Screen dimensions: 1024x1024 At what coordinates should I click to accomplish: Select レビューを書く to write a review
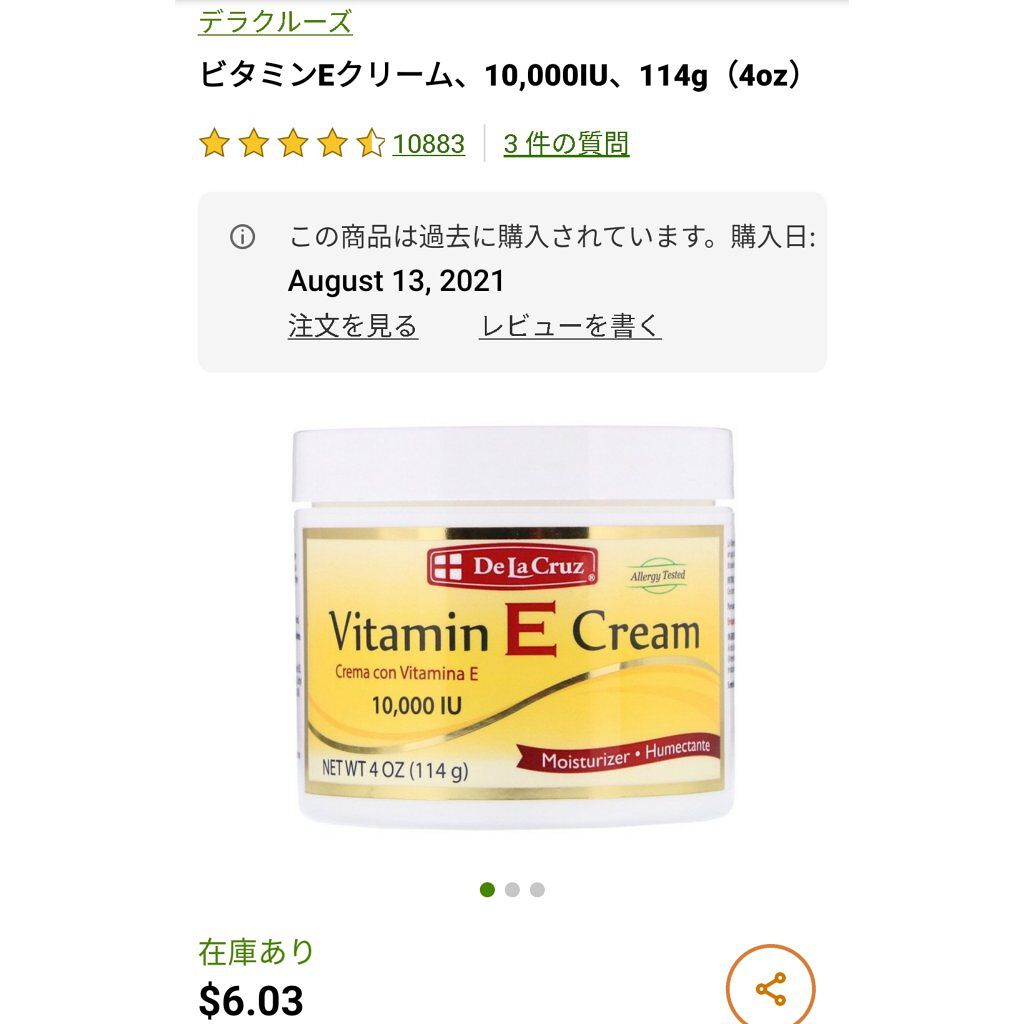[x=570, y=326]
